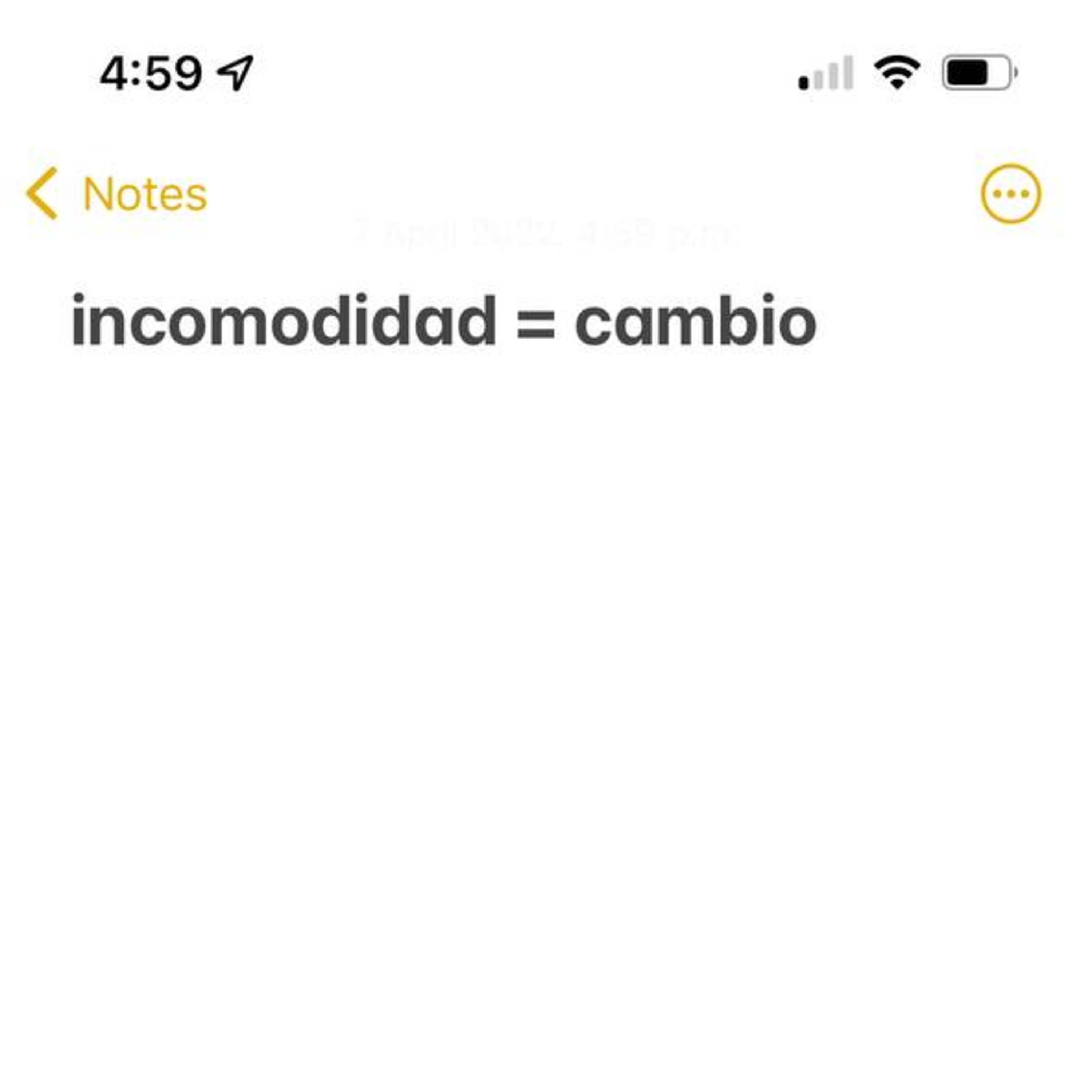Open the more options ellipsis menu
The image size is (1092, 1092).
1010,194
